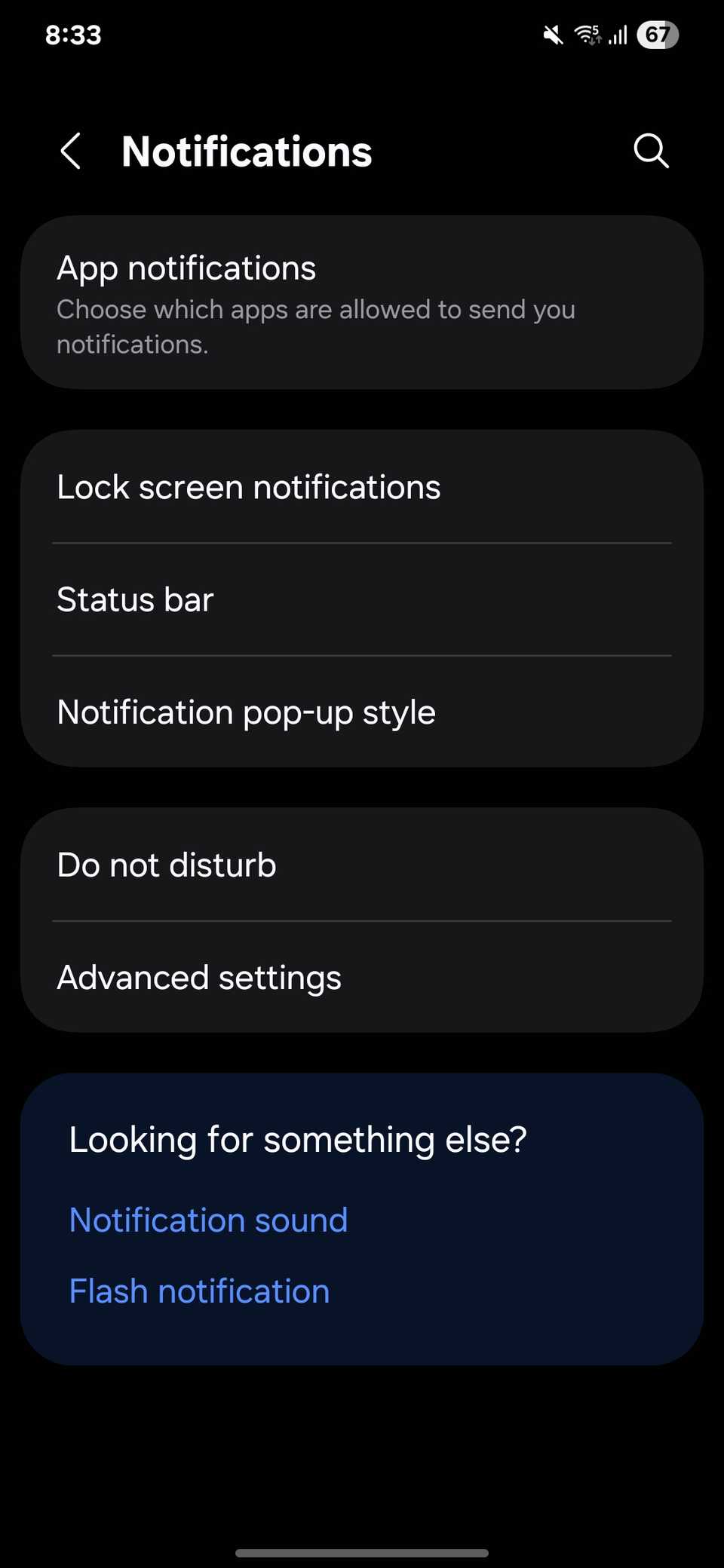The width and height of the screenshot is (724, 1568).
Task: Tap the clock showing 8:33
Action: 73,34
